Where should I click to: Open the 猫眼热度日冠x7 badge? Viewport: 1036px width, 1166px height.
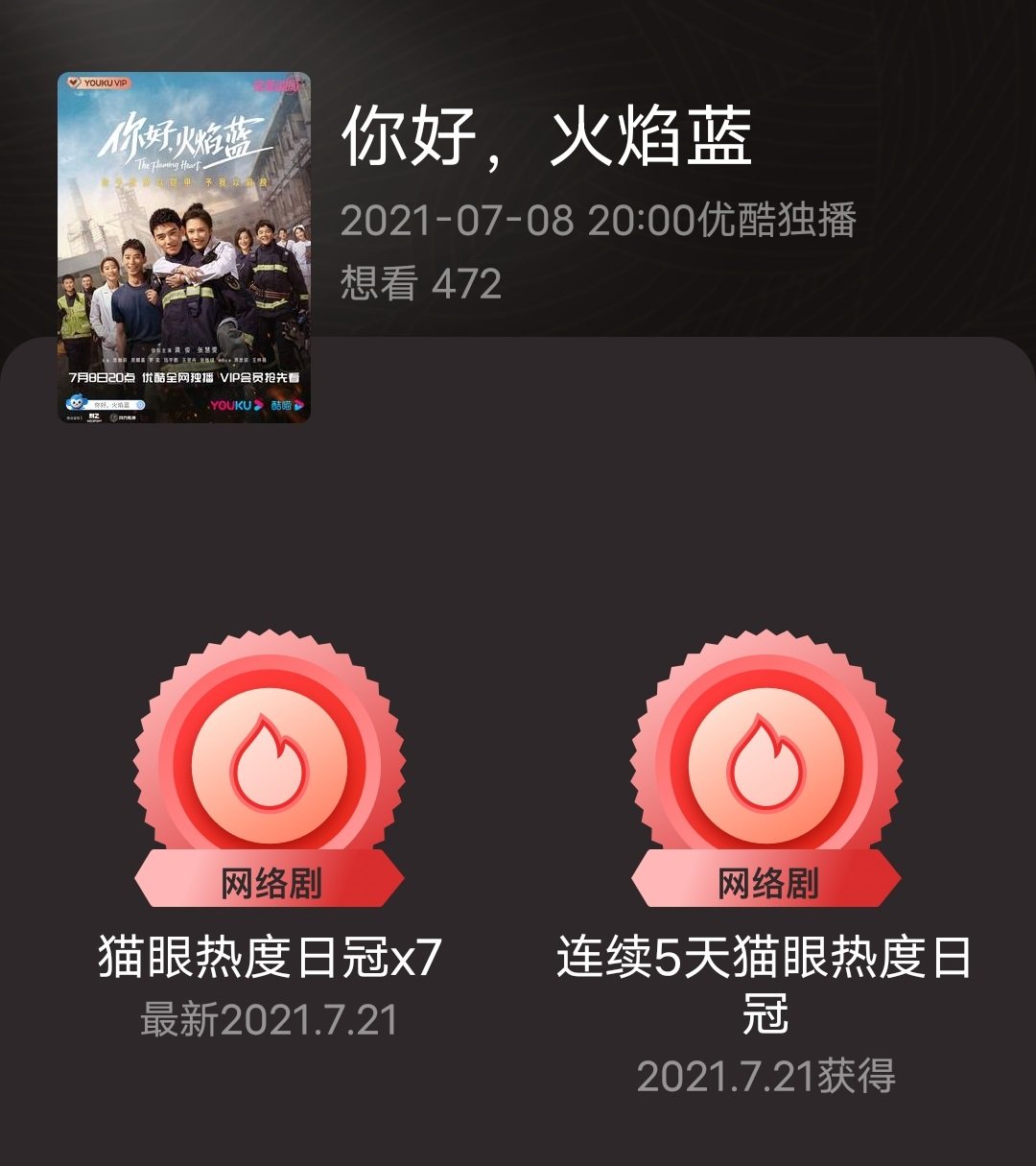(x=269, y=768)
